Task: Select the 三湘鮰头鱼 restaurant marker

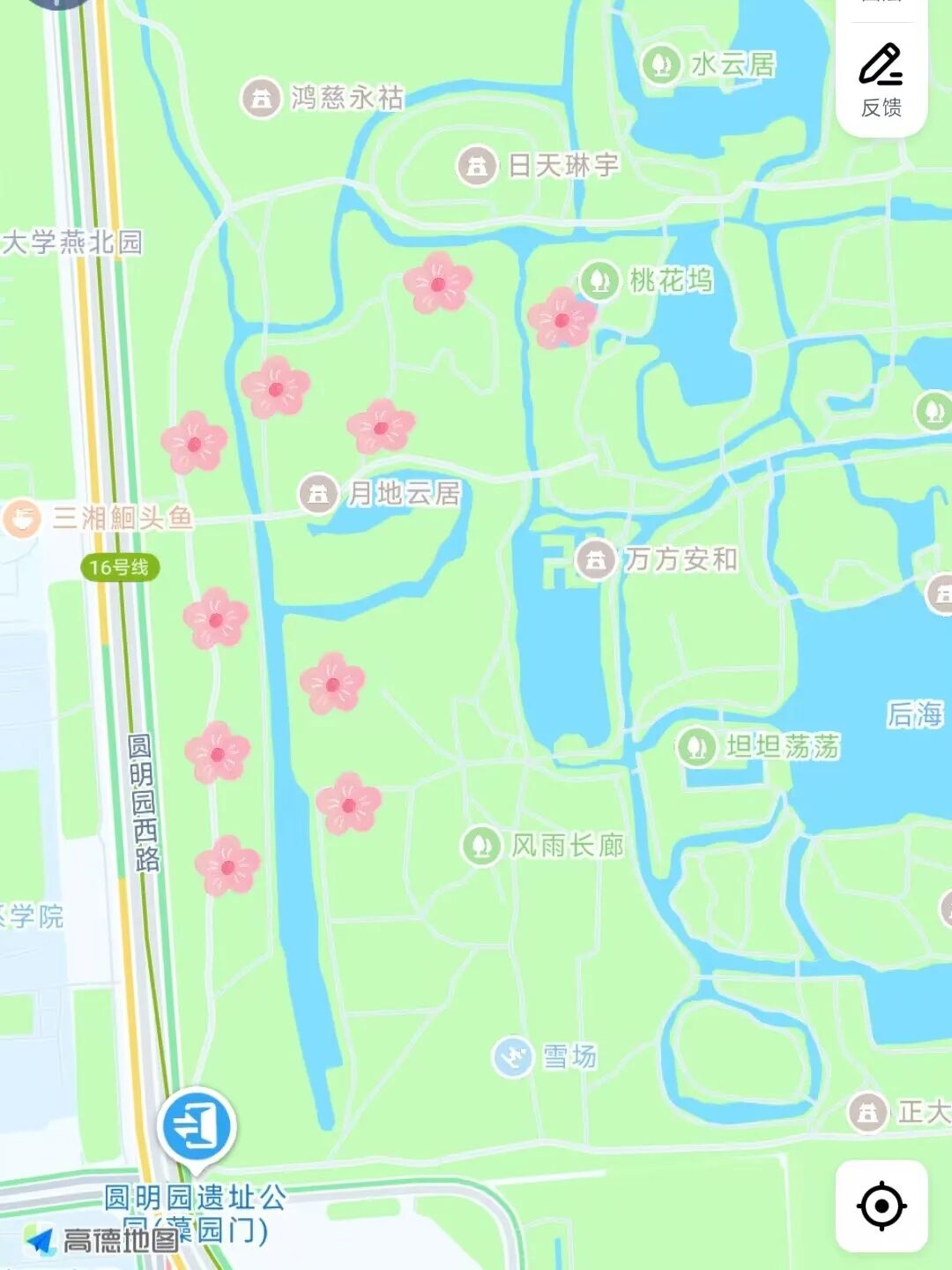Action: click(x=21, y=518)
